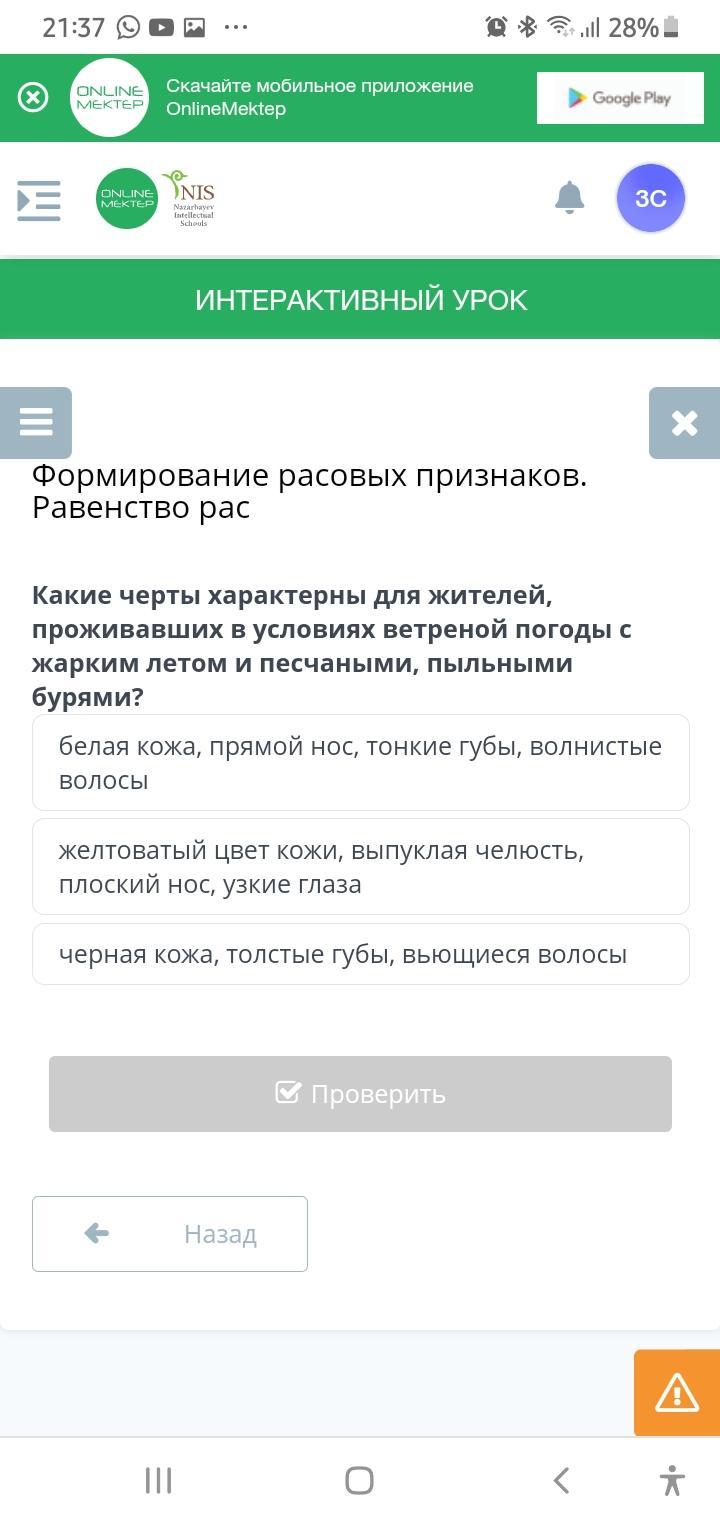
Task: Open the ЗС profile avatar
Action: coord(650,198)
